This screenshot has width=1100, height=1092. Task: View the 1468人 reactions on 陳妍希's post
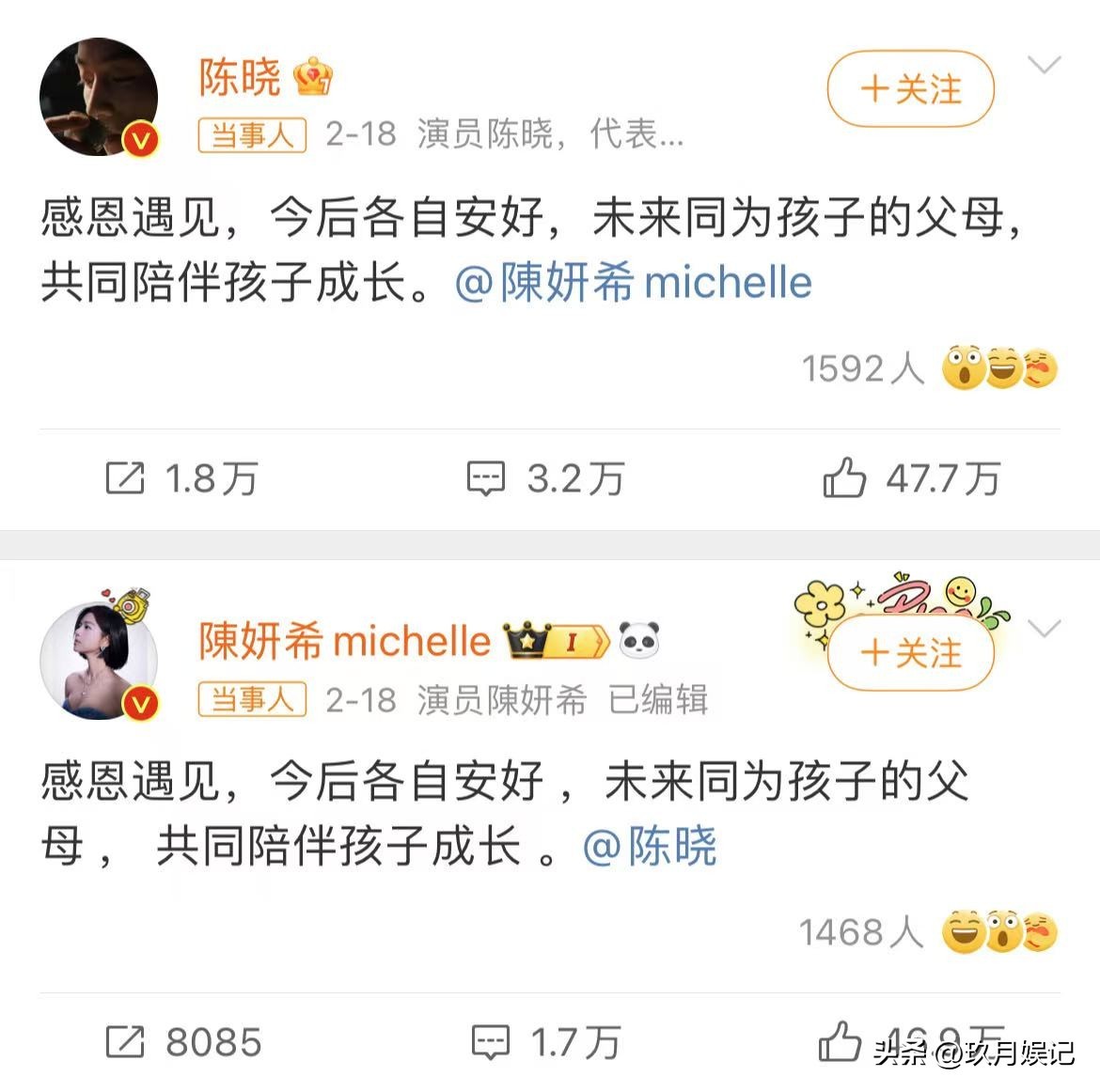(x=927, y=932)
